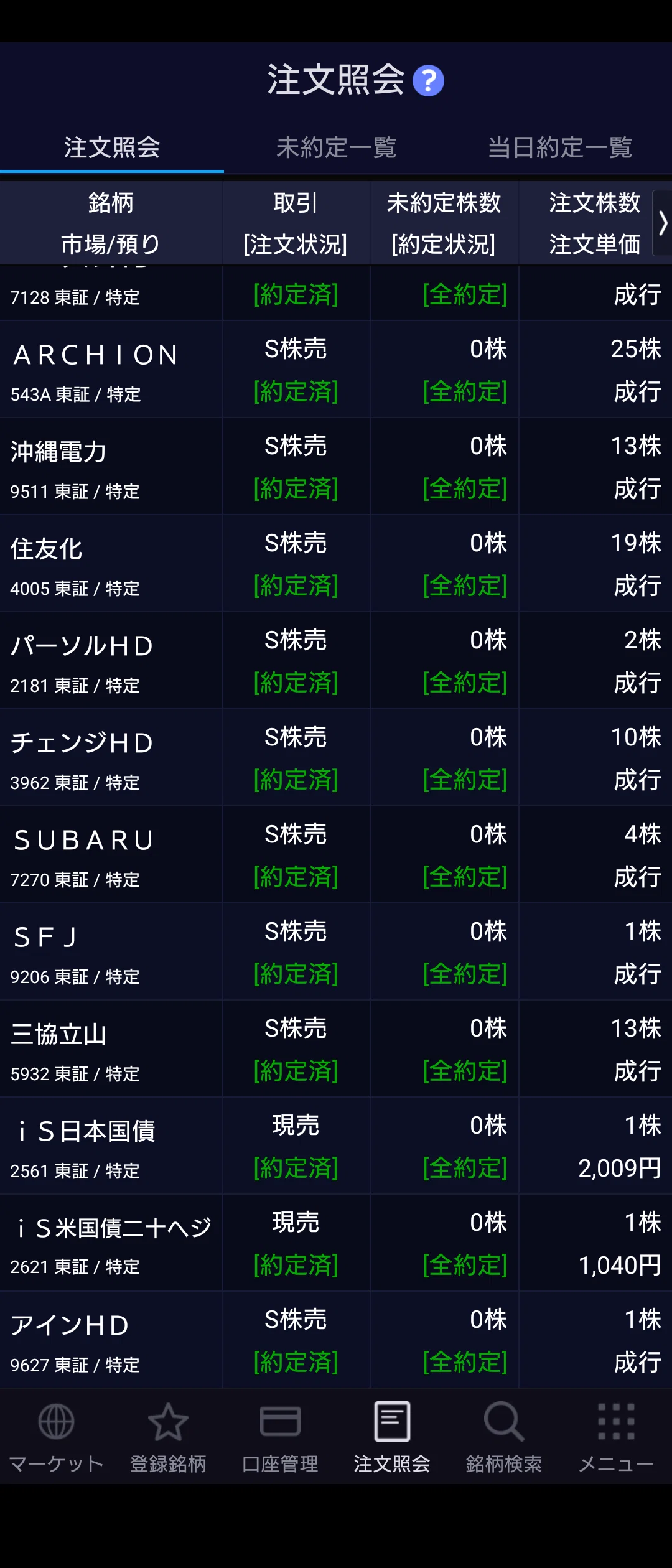Go to the 口座管理 tab
672x1568 pixels.
280,1437
